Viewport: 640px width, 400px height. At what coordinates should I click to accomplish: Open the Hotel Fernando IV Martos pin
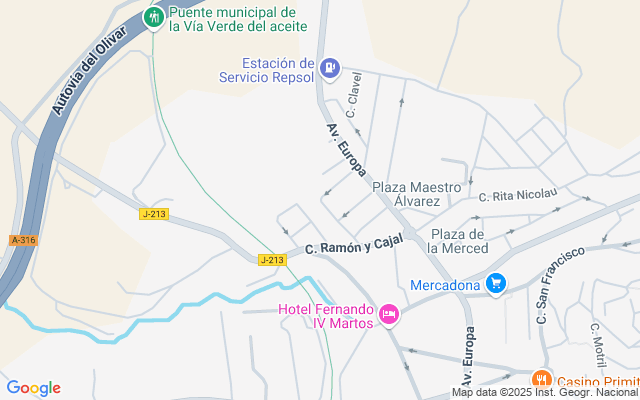click(x=390, y=315)
